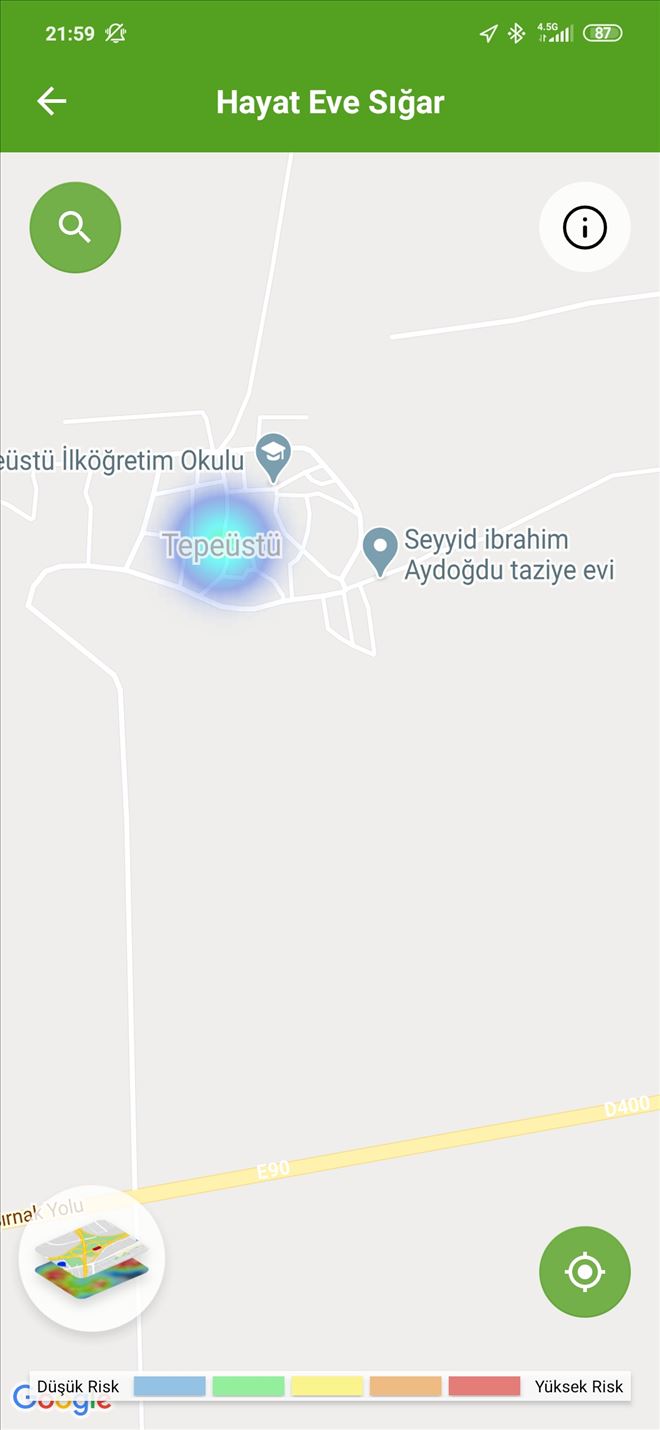
Task: Go back using the top arrow
Action: 51,101
